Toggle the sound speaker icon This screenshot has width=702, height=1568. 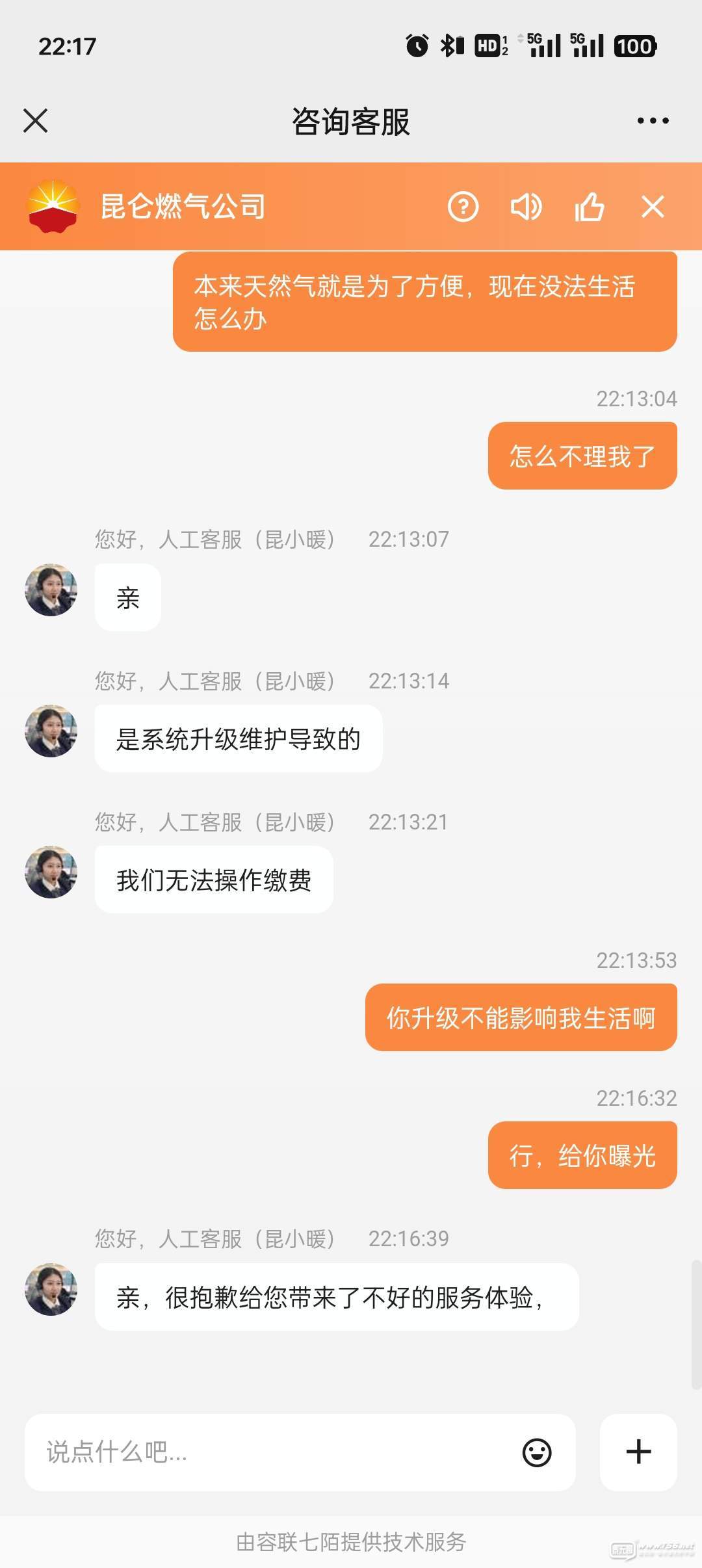526,207
